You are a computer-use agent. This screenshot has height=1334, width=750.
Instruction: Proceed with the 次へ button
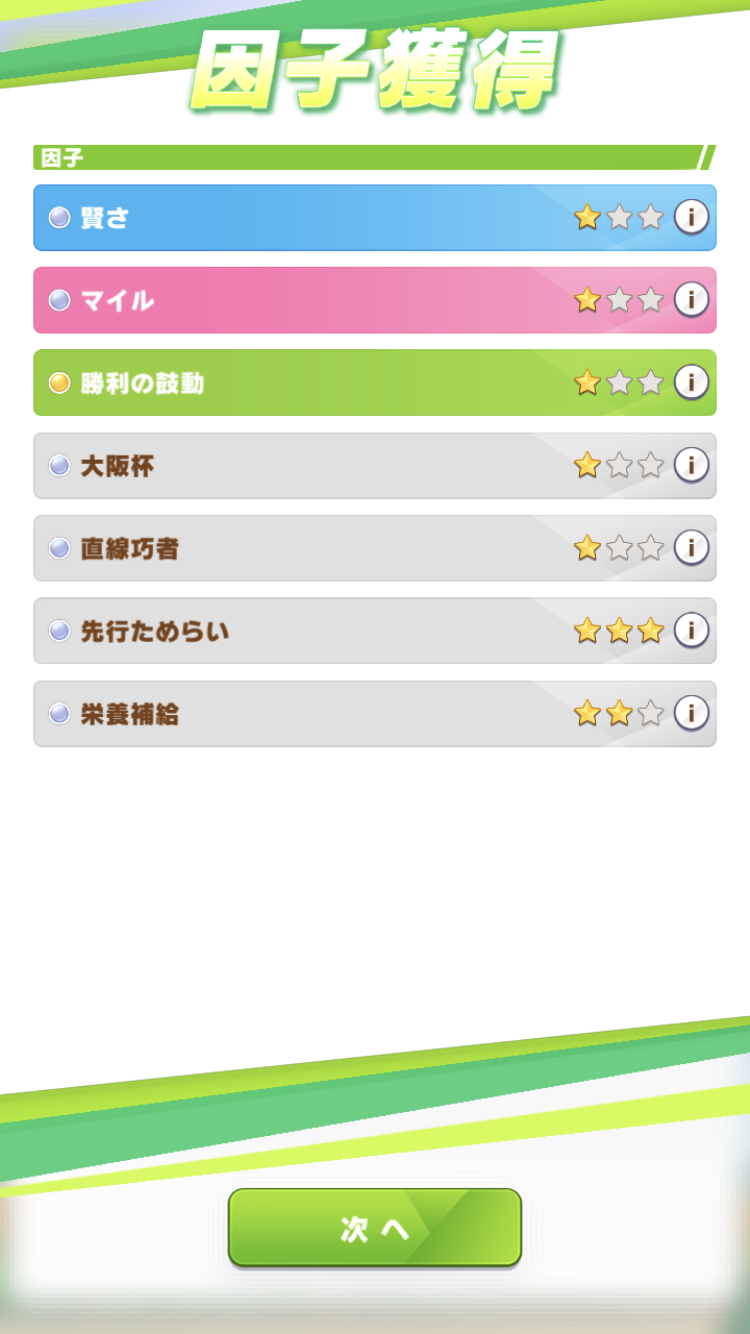[x=375, y=1228]
